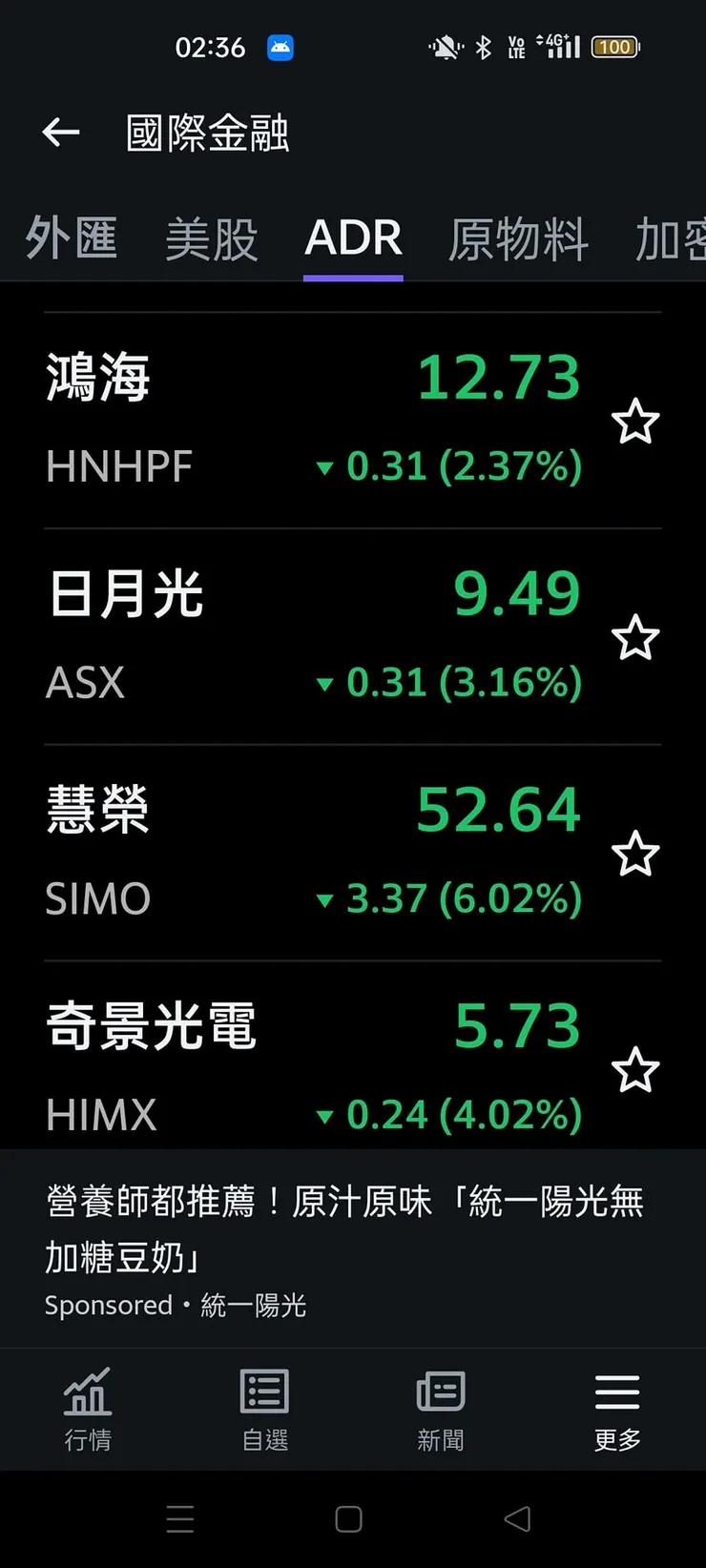Go back using the arrow icon
Screen dimensions: 706x1568
tap(61, 133)
